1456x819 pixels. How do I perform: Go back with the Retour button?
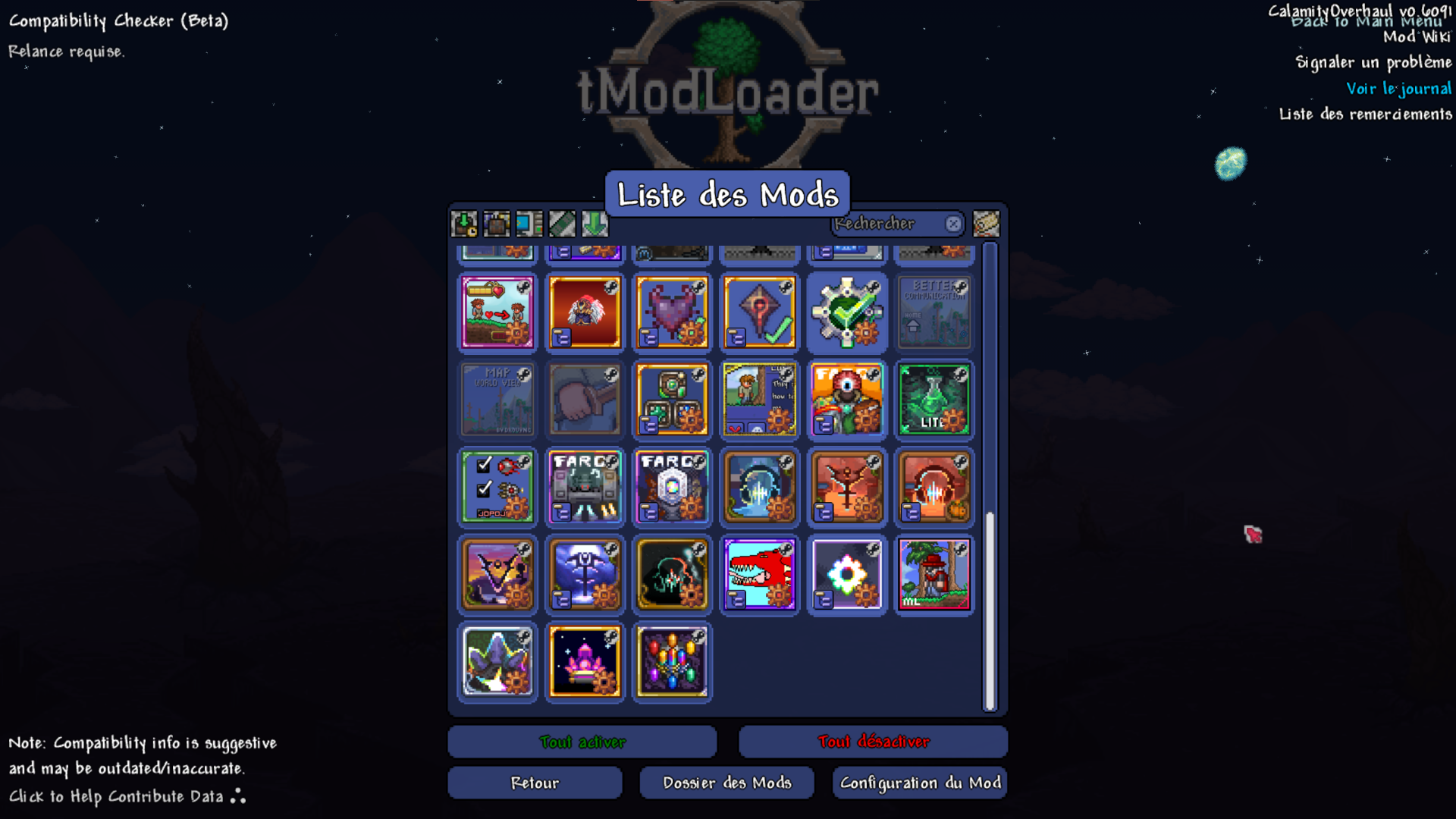point(535,783)
